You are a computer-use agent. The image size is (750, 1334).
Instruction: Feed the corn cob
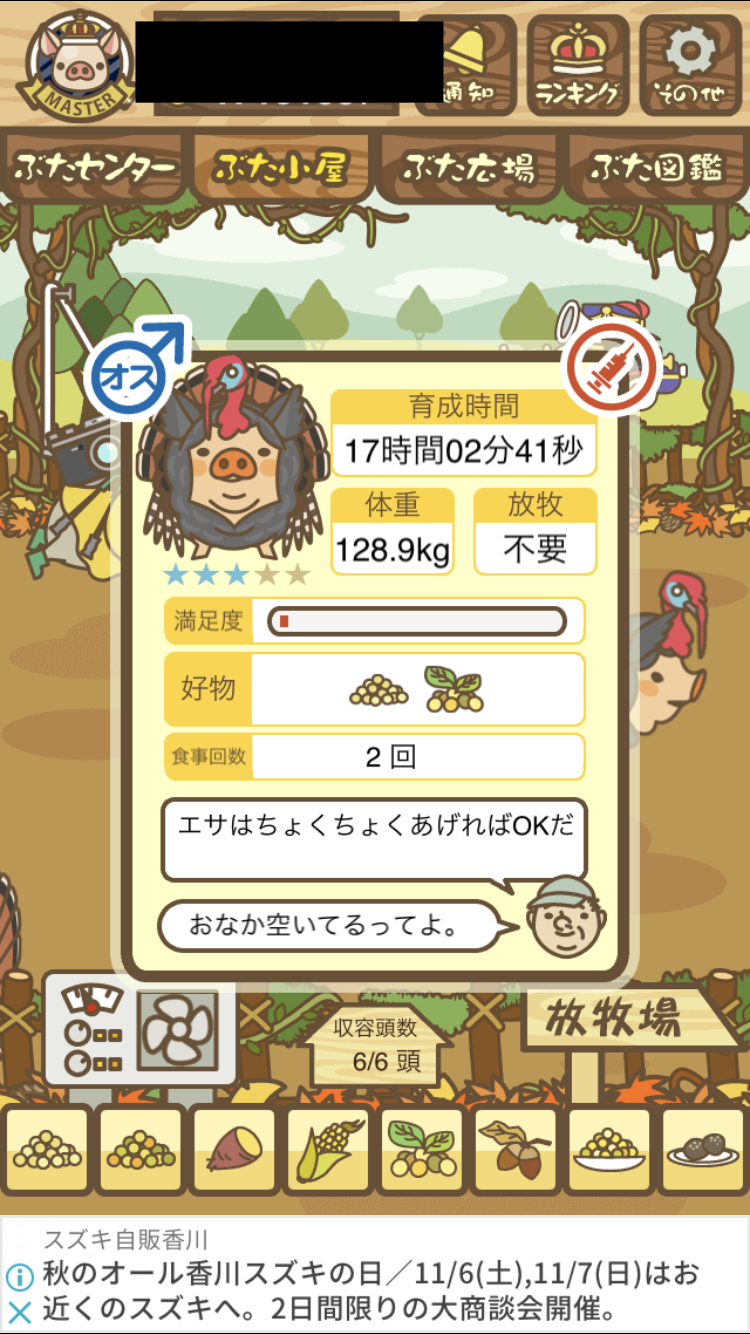(327, 1152)
